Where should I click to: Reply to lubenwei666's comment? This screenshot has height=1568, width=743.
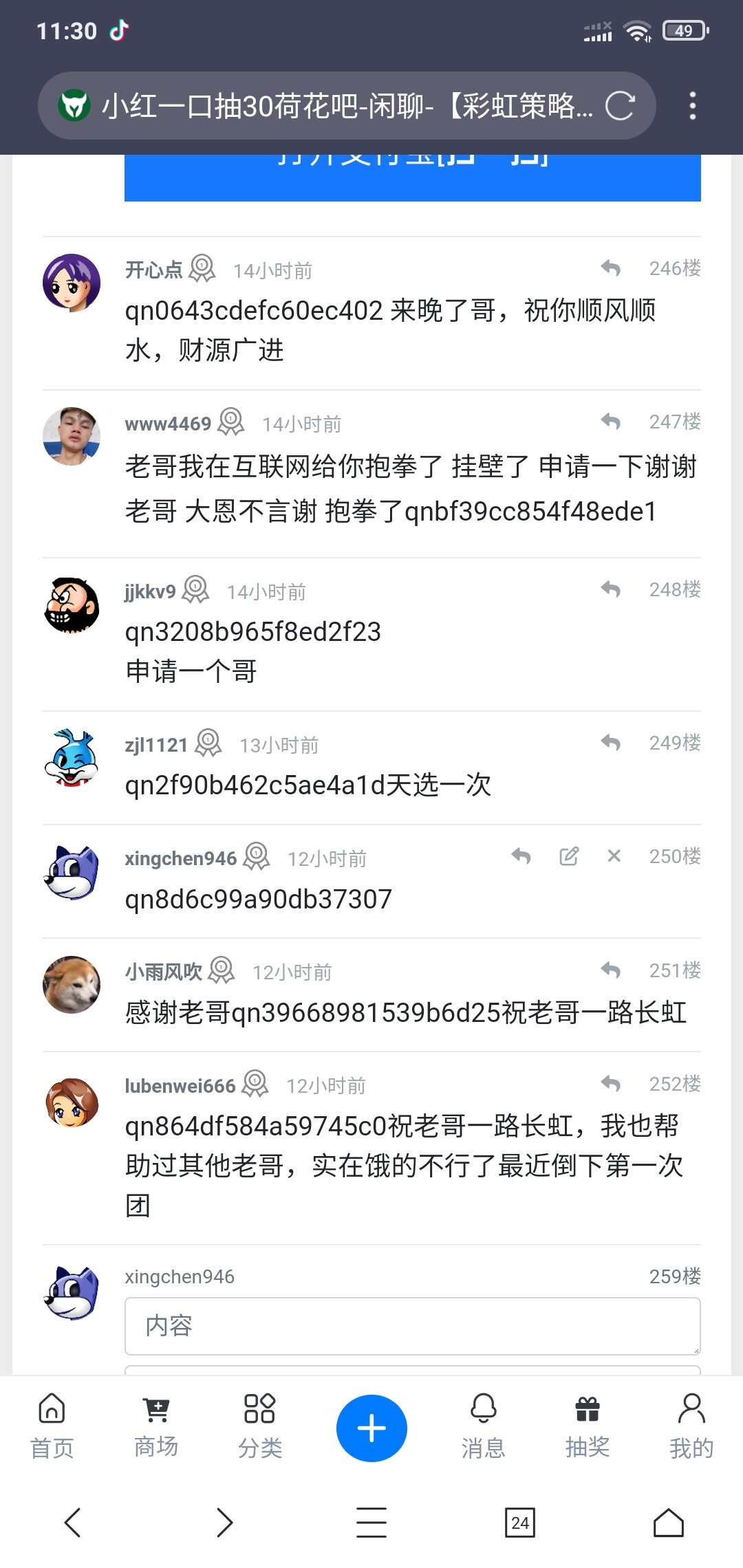tap(610, 1083)
